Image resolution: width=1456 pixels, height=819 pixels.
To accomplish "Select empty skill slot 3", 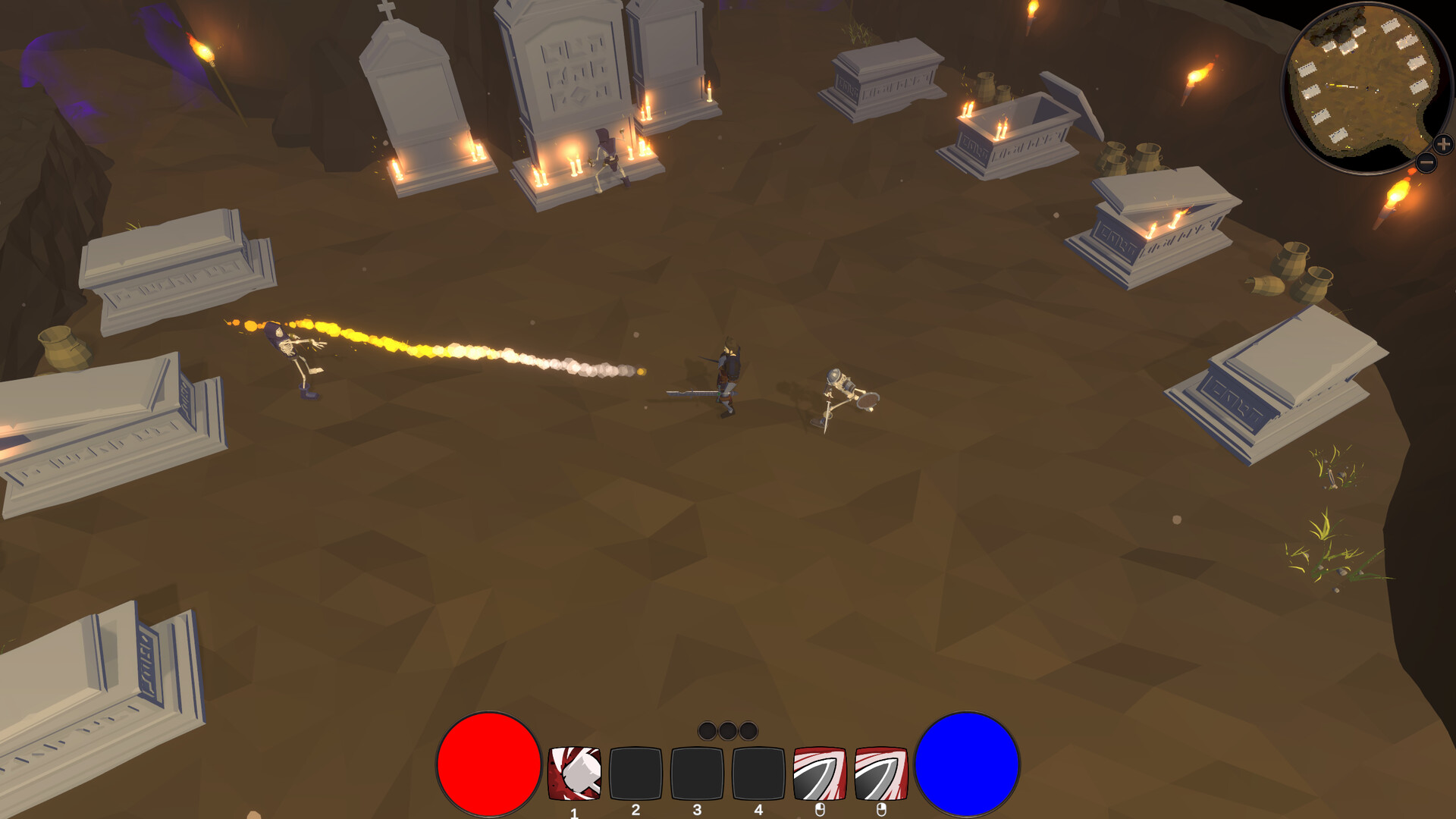I will pos(697,773).
